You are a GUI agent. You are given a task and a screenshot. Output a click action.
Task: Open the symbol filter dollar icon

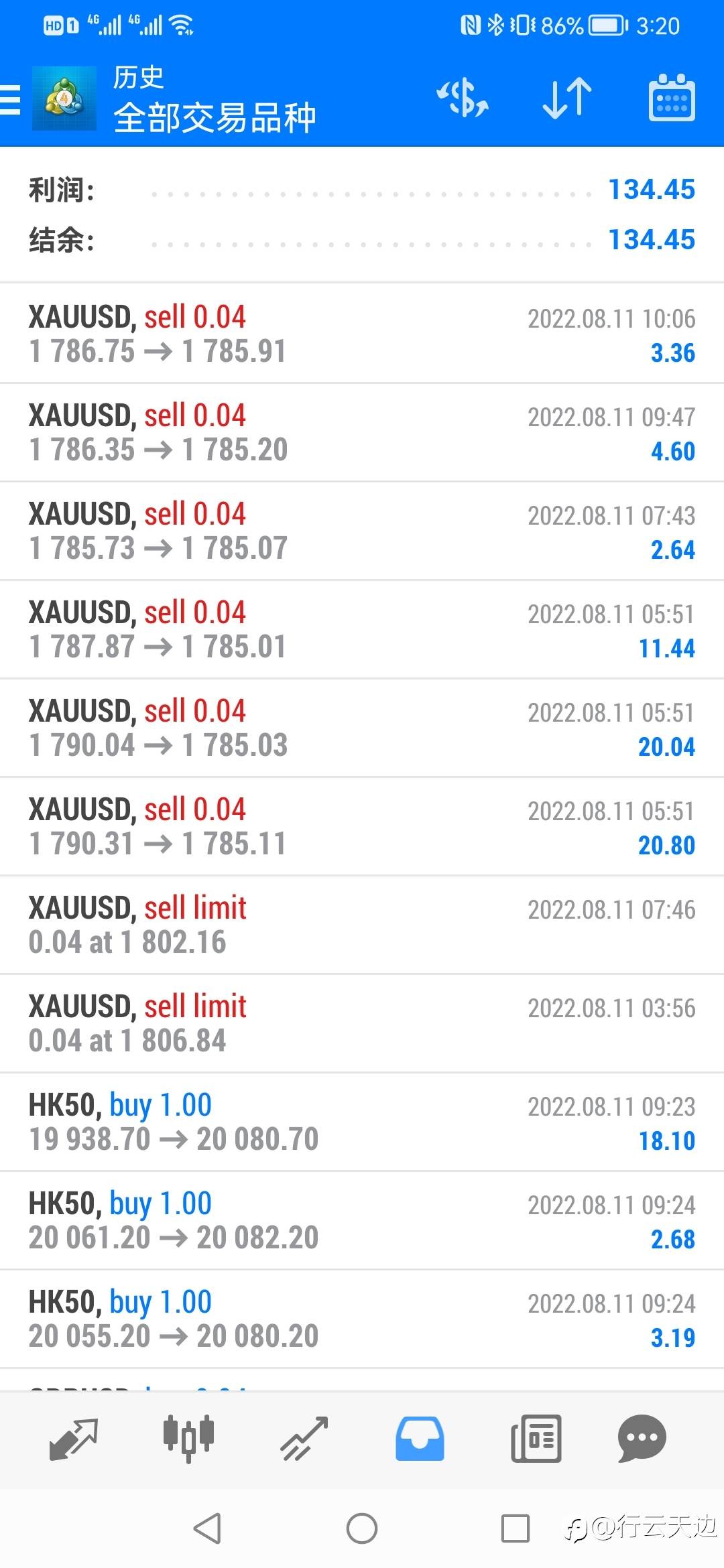tap(463, 99)
